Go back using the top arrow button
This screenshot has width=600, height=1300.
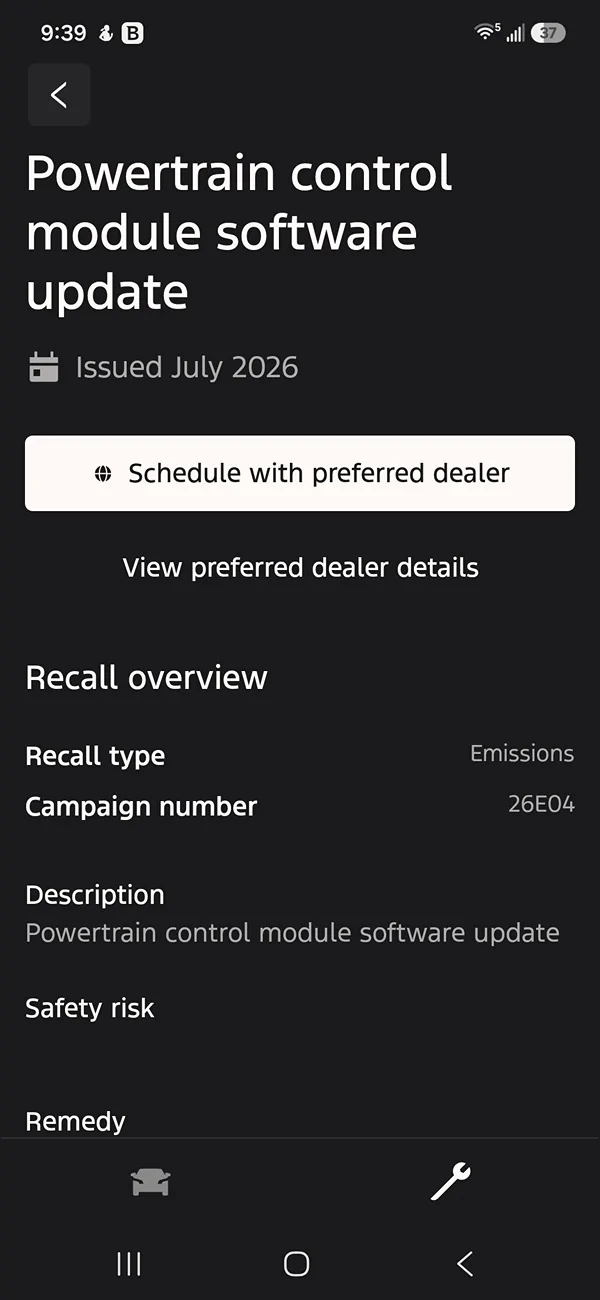click(59, 95)
